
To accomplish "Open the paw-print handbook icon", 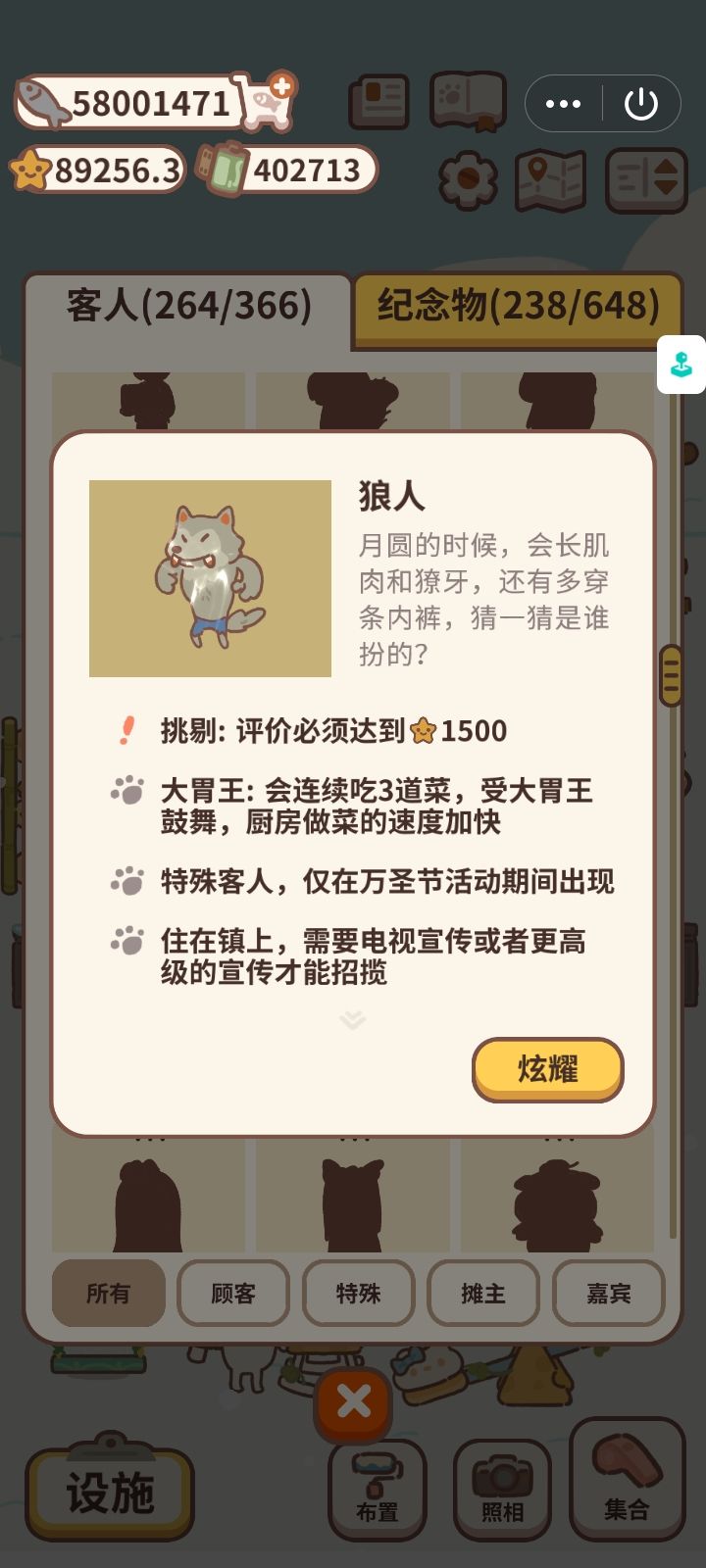I will 468,100.
